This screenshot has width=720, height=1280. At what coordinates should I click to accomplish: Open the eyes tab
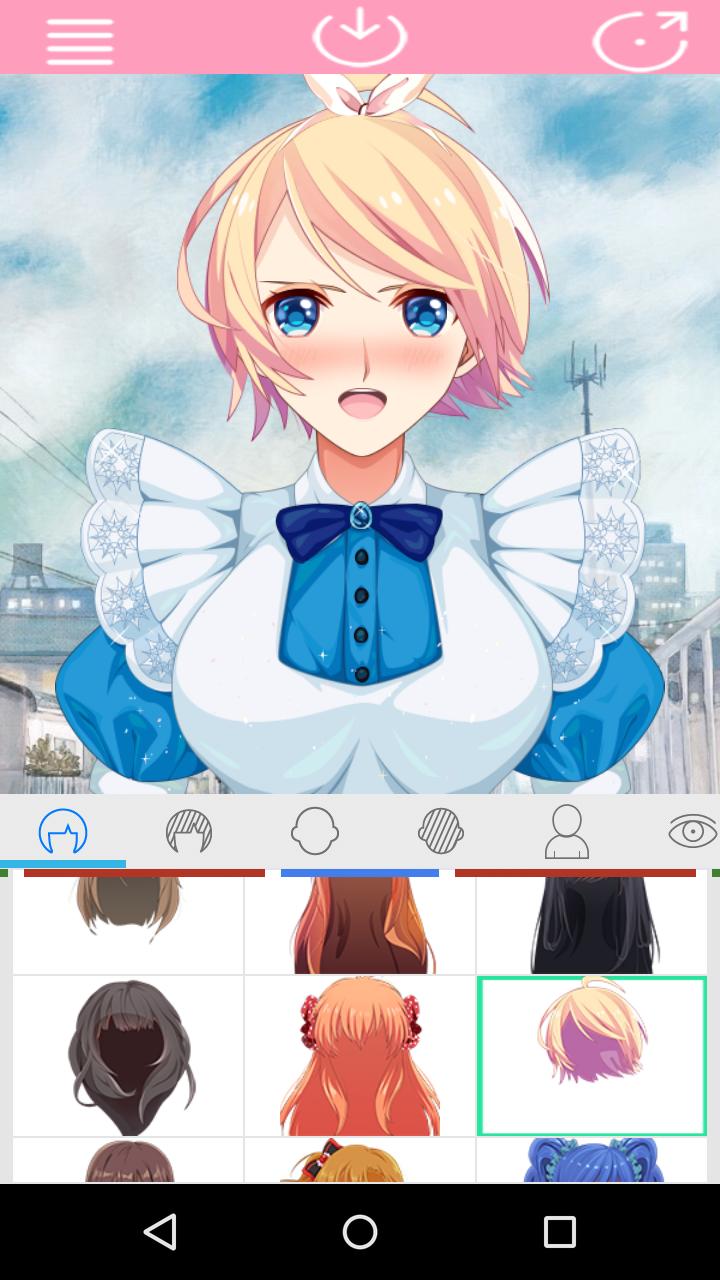click(692, 832)
